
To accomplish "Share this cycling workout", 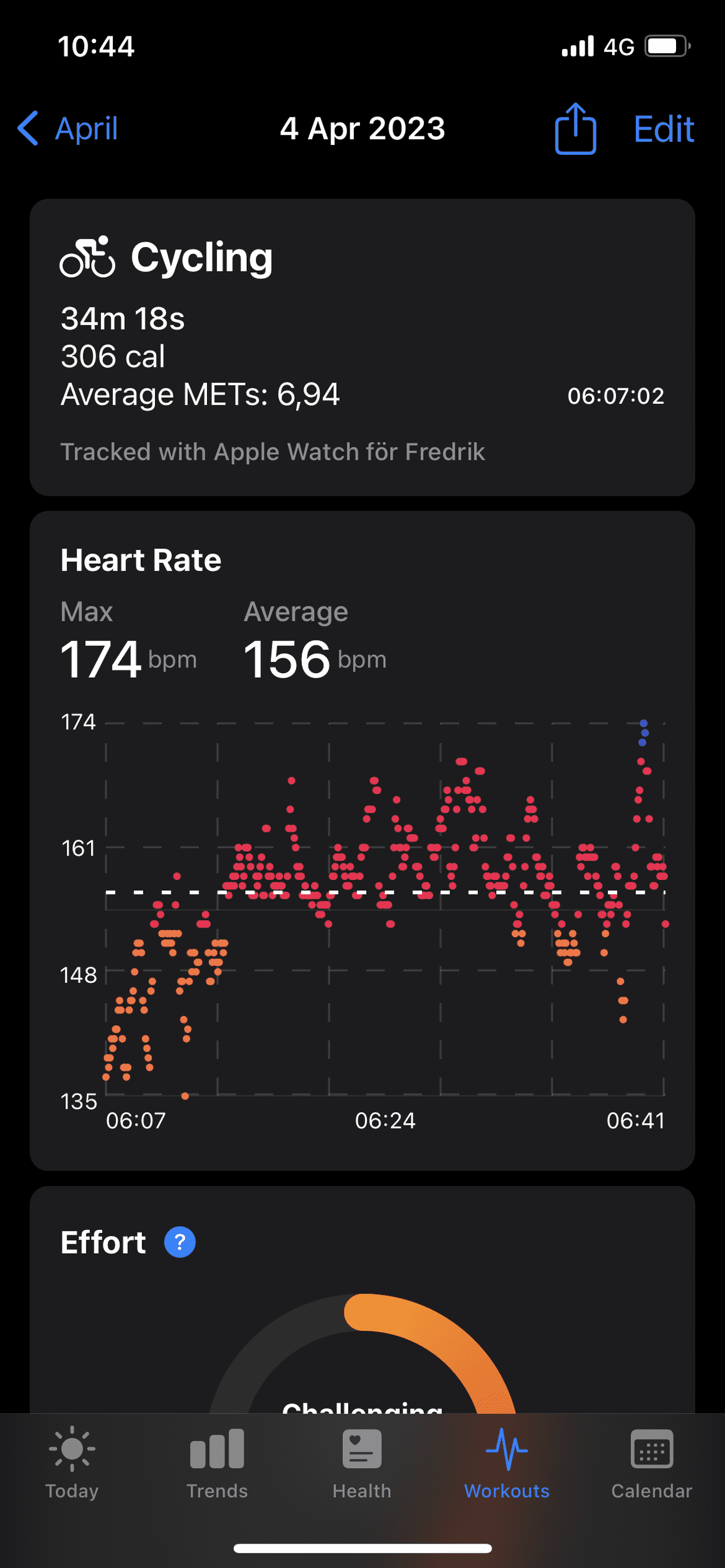I will tap(575, 129).
